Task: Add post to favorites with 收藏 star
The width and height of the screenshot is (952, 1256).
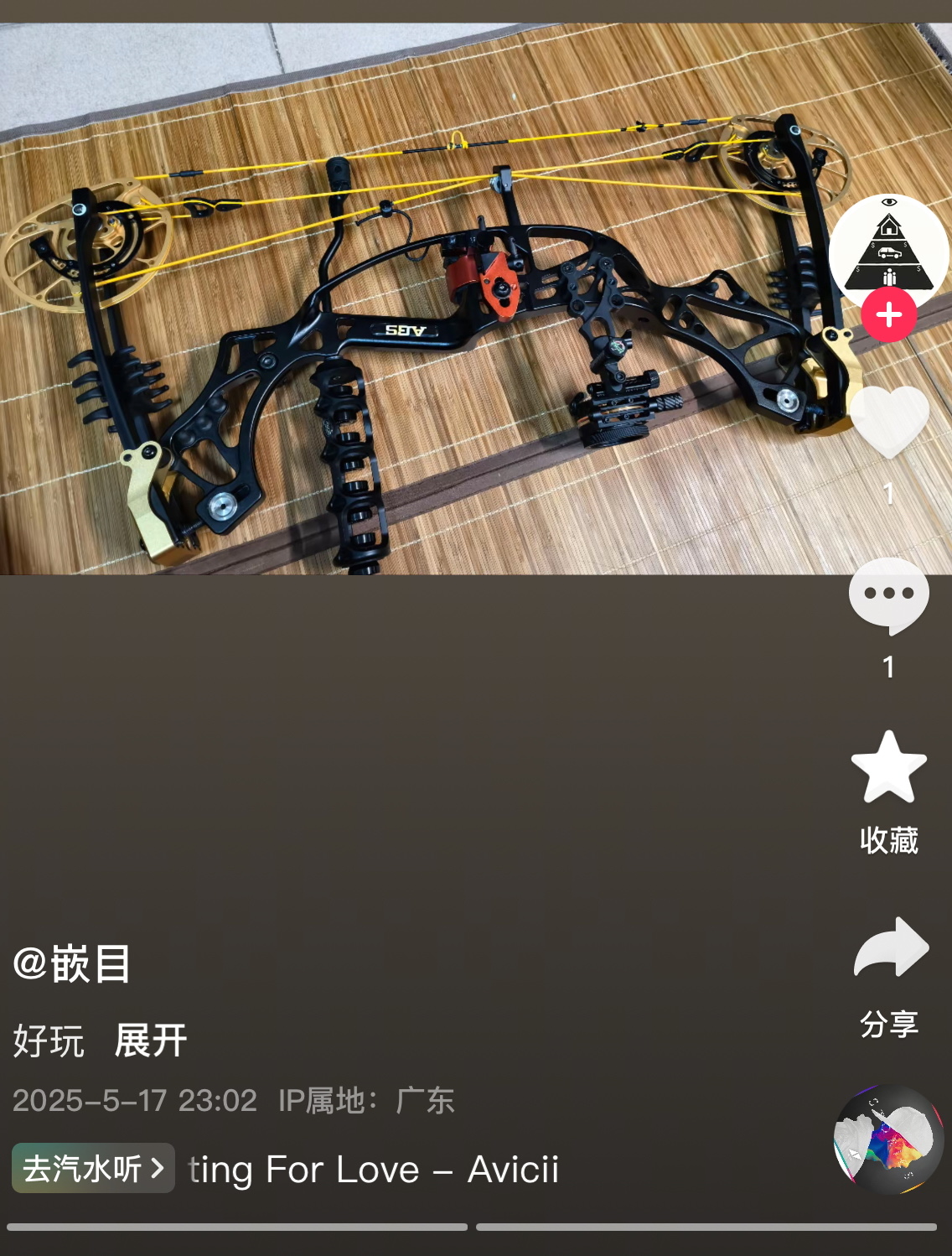Action: click(888, 767)
